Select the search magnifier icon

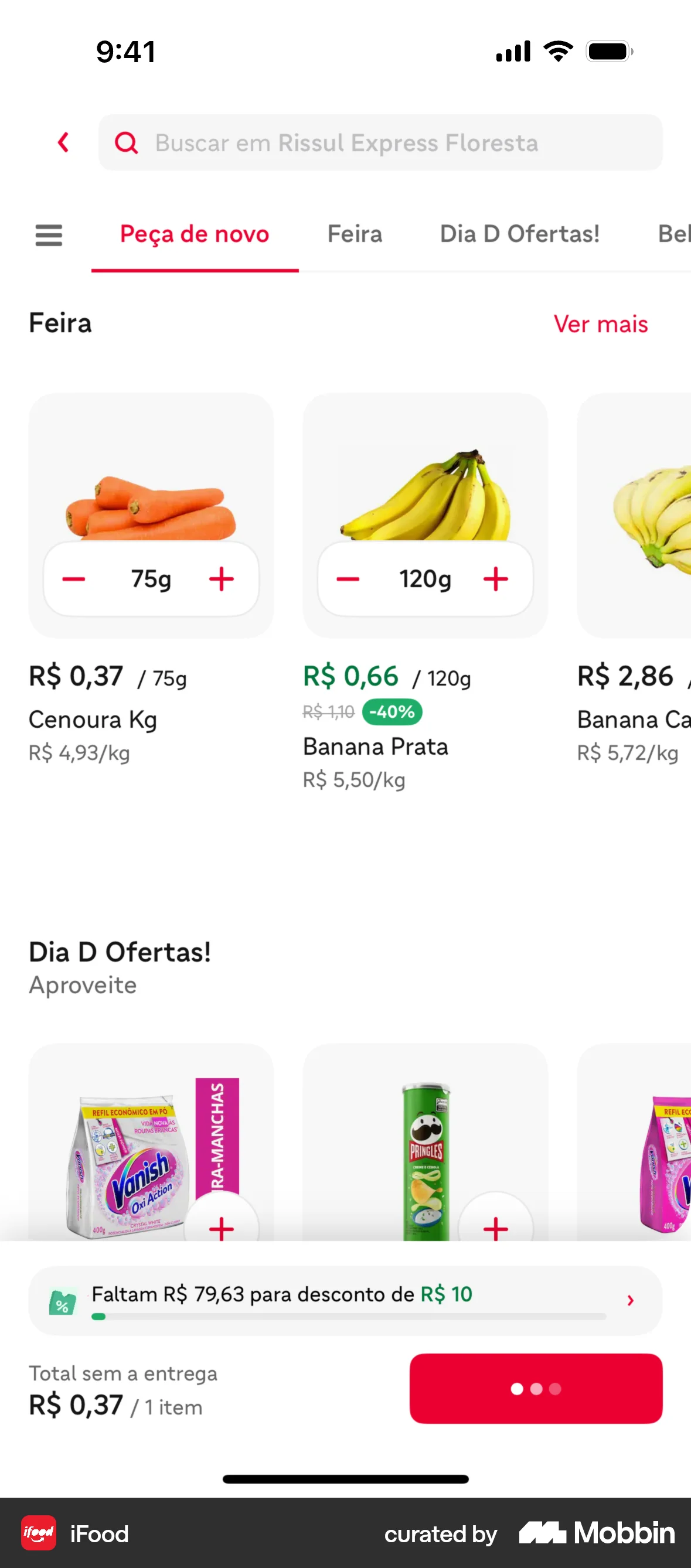126,143
